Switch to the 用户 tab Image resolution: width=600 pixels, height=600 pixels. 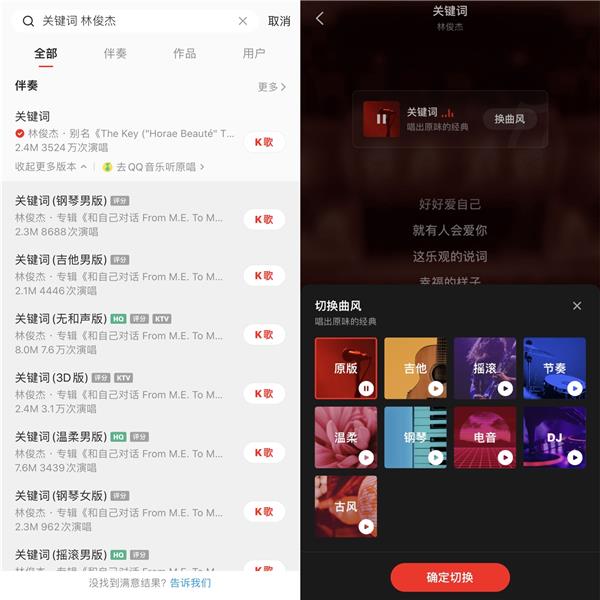pyautogui.click(x=254, y=53)
